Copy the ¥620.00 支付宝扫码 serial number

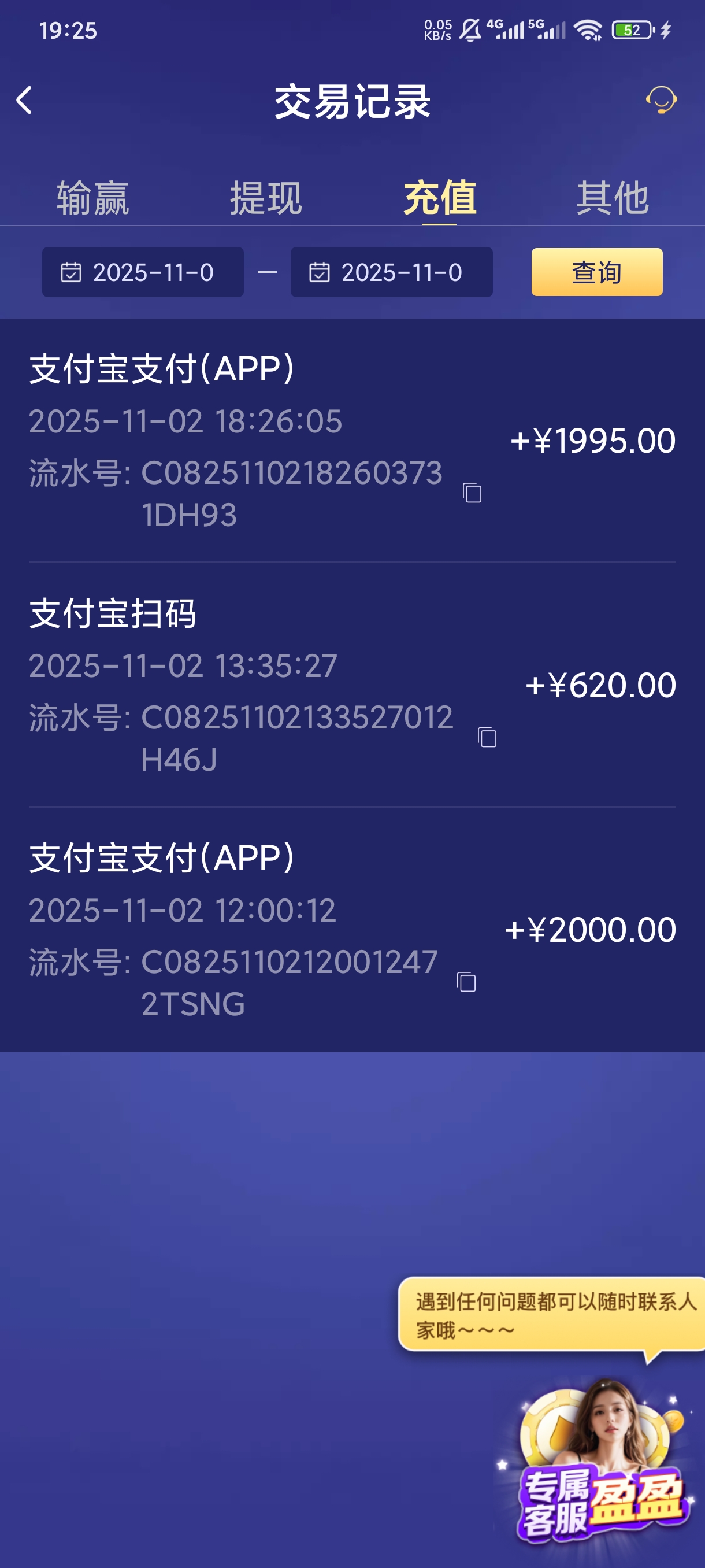pyautogui.click(x=487, y=737)
